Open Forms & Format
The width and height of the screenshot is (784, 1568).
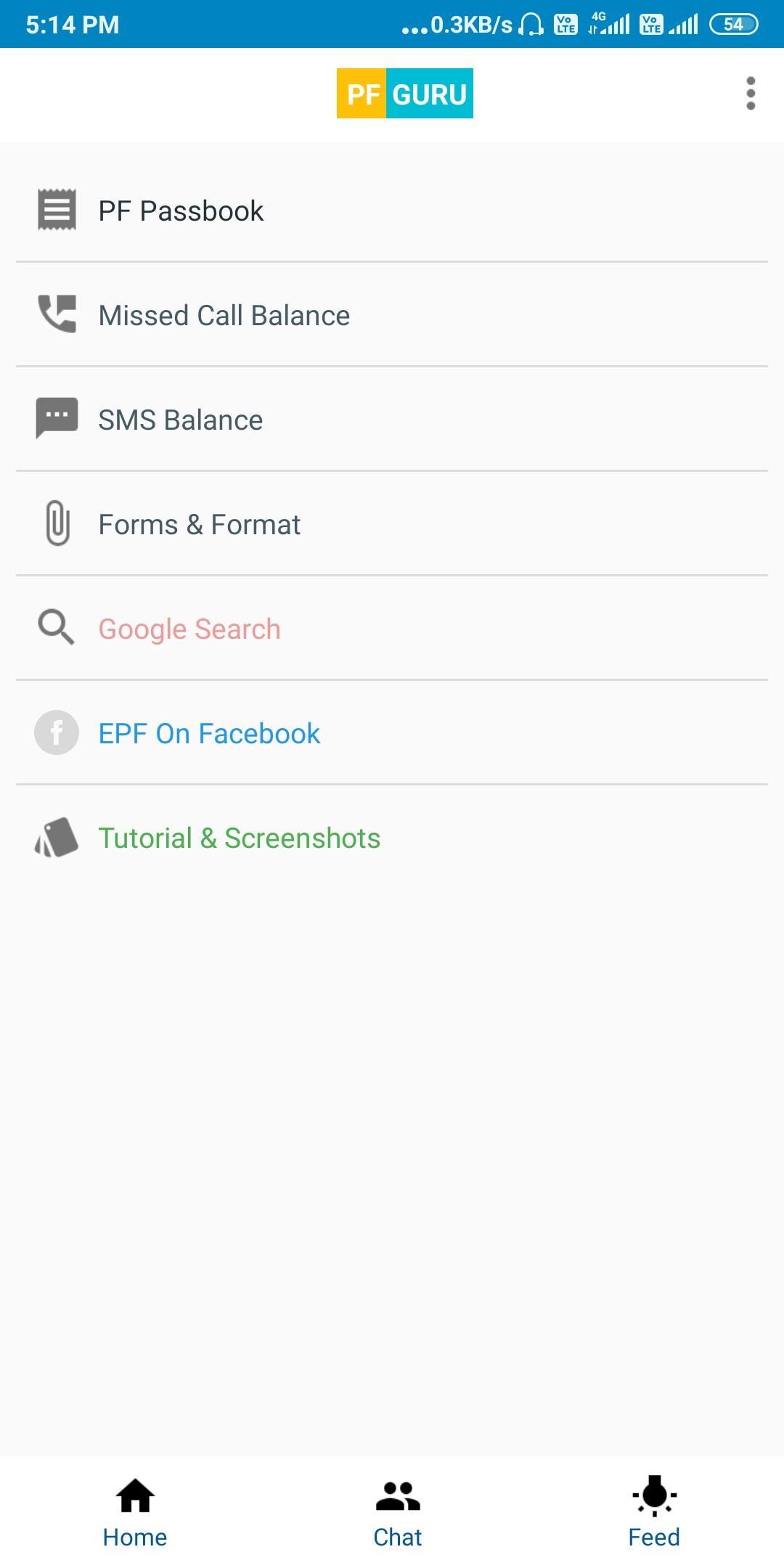click(x=199, y=525)
